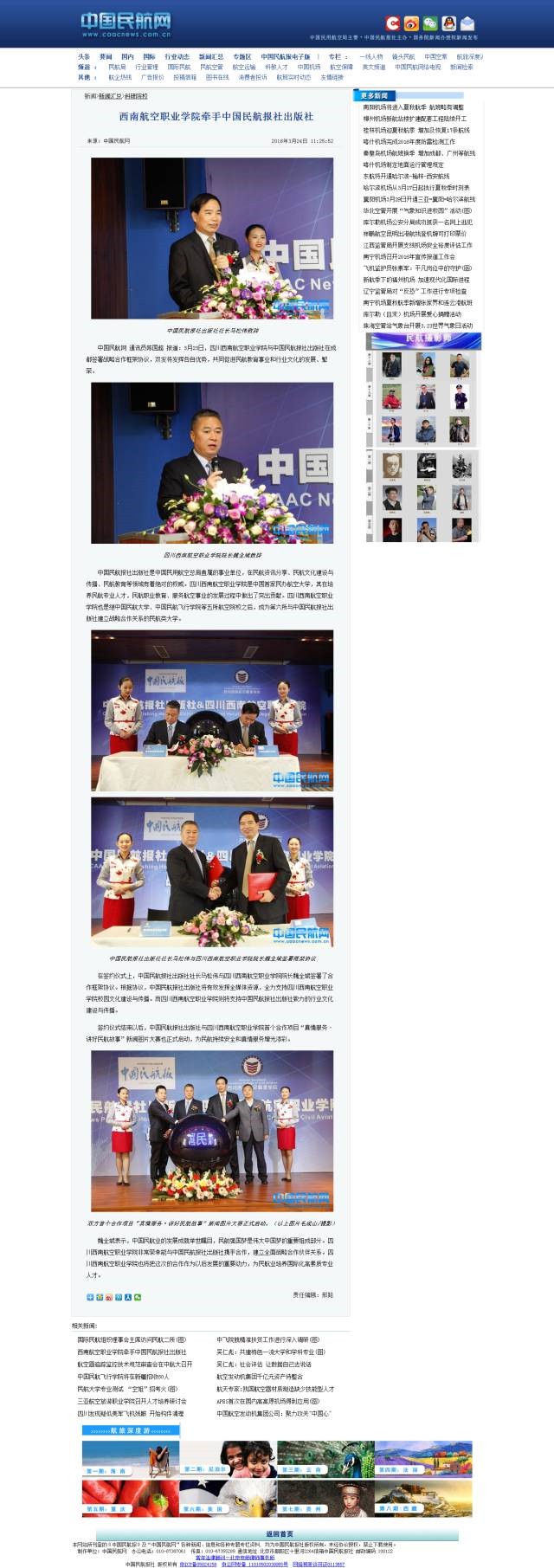Open the 行业动态 navigation link
The height and width of the screenshot is (1568, 554).
click(177, 56)
